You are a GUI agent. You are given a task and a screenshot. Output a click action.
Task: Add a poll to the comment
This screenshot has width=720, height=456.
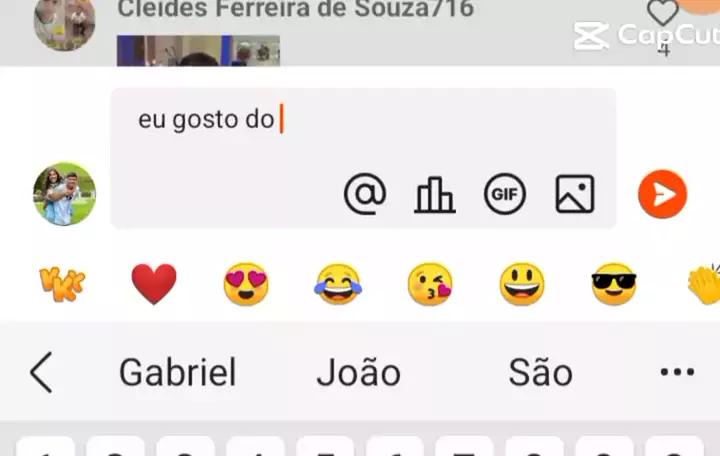(x=434, y=194)
